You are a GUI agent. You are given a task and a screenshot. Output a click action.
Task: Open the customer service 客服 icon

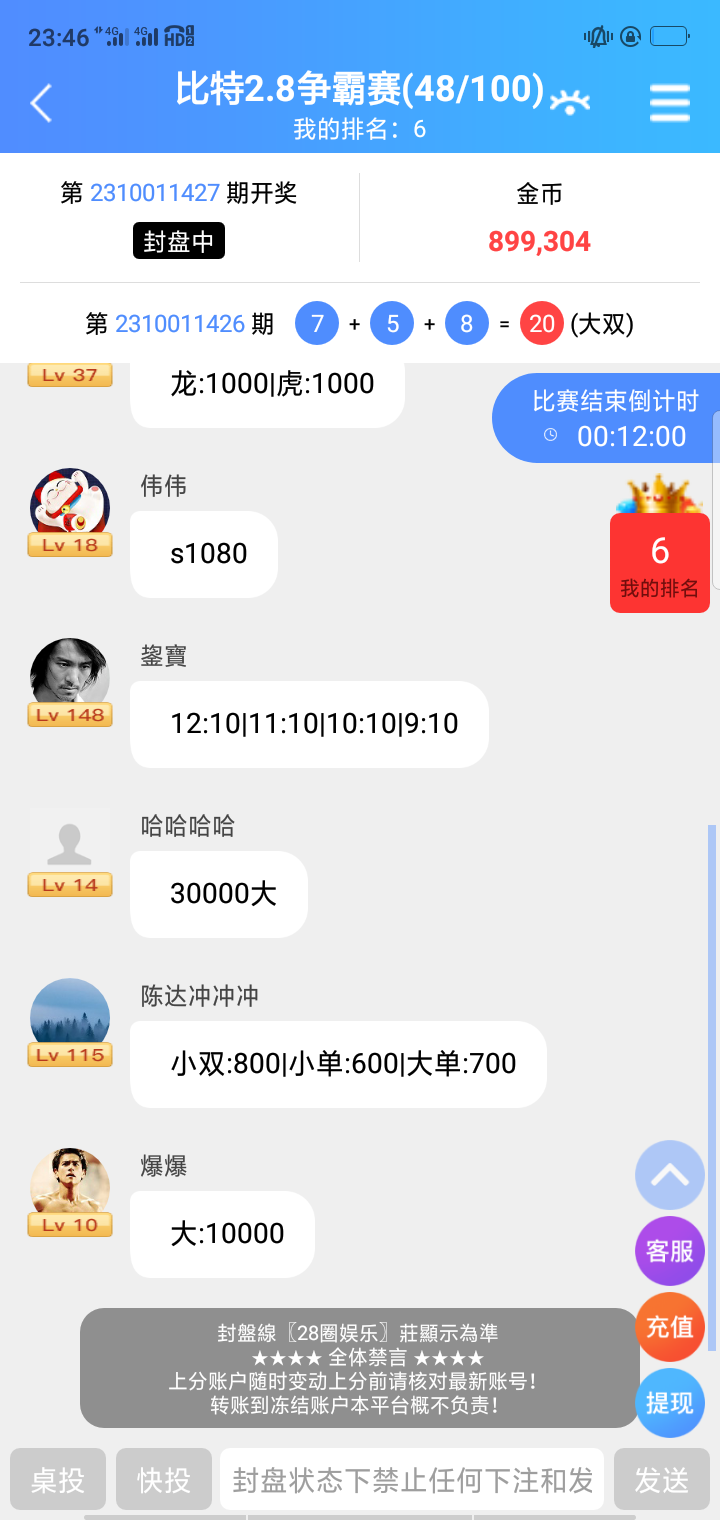tap(669, 1251)
